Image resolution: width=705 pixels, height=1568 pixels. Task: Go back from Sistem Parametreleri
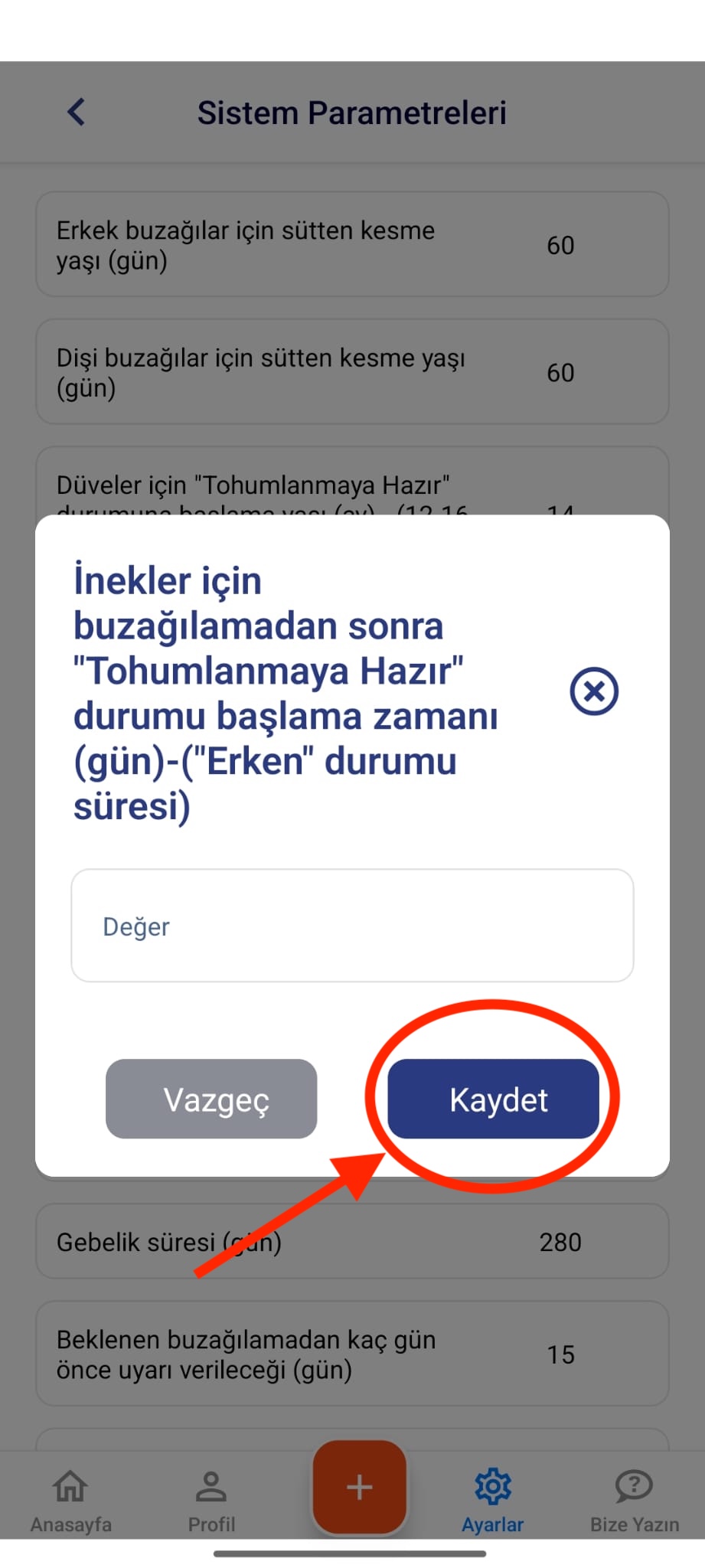[77, 113]
